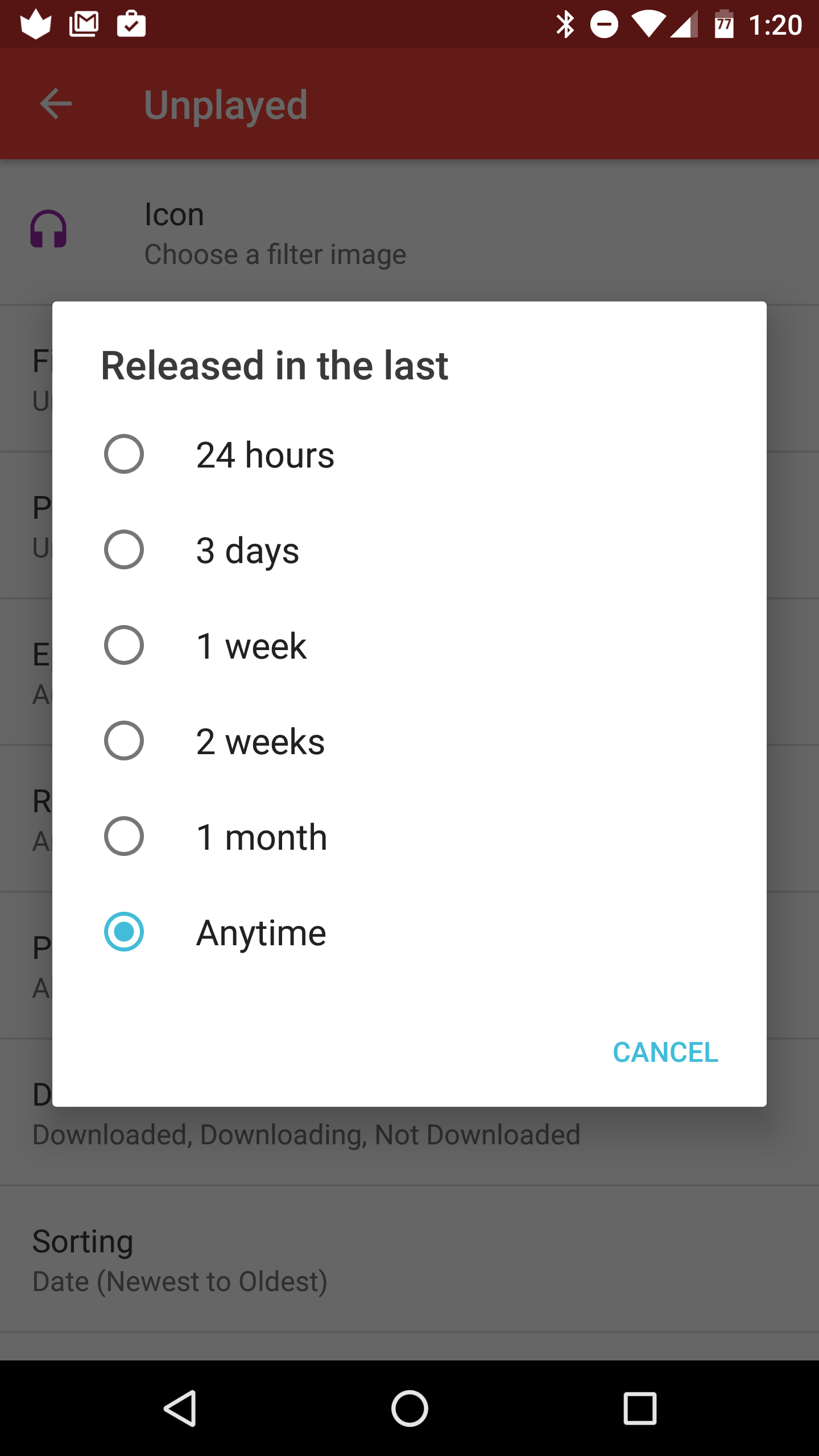Tap the Gmail notification icon
The width and height of the screenshot is (819, 1456).
(84, 24)
